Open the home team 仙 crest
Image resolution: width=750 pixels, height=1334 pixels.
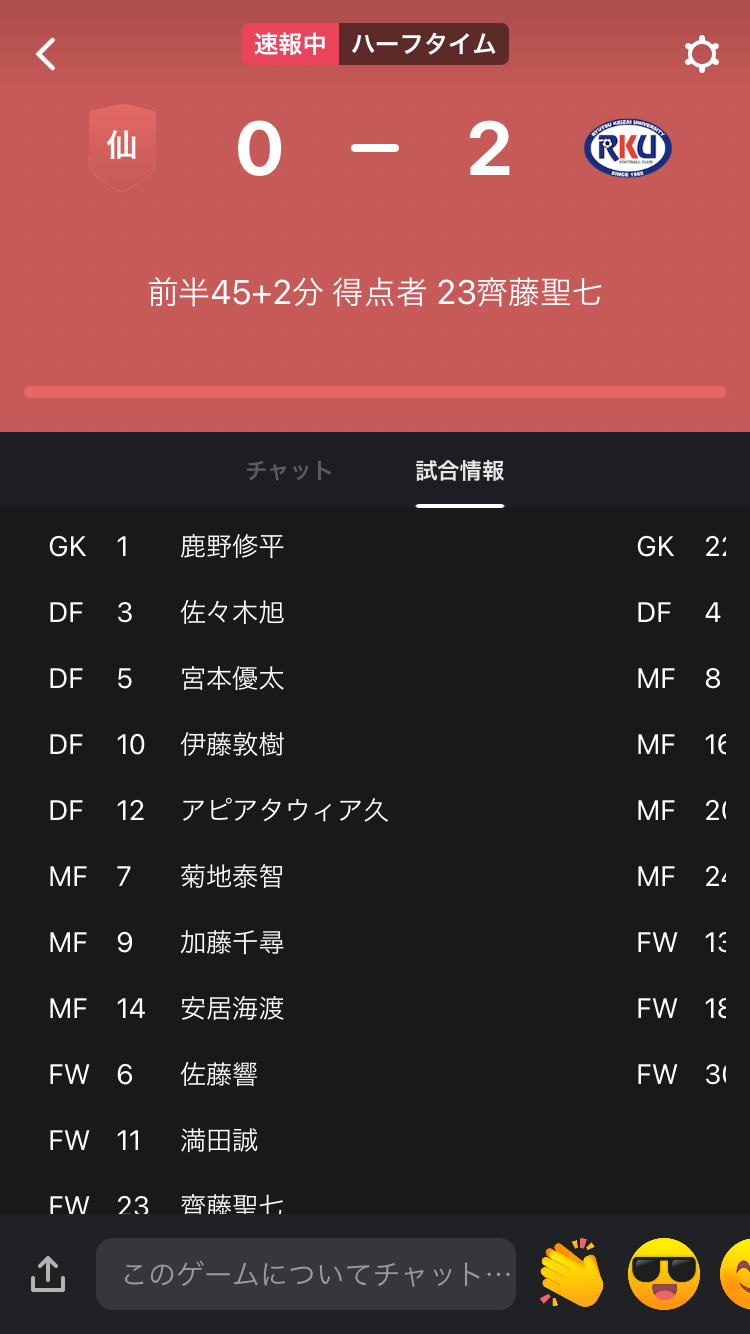click(122, 148)
